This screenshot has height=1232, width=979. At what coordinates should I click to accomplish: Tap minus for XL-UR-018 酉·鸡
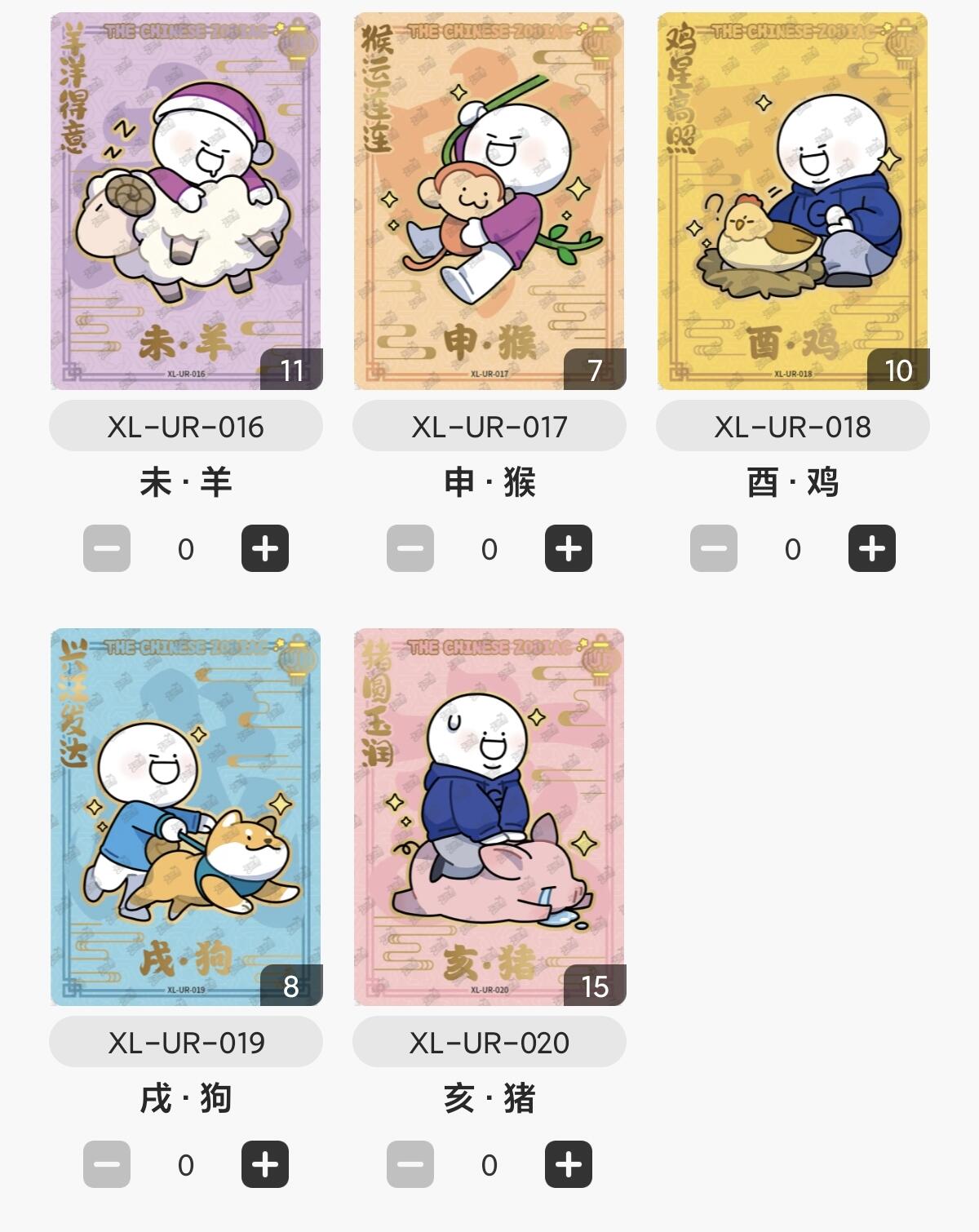coord(714,548)
